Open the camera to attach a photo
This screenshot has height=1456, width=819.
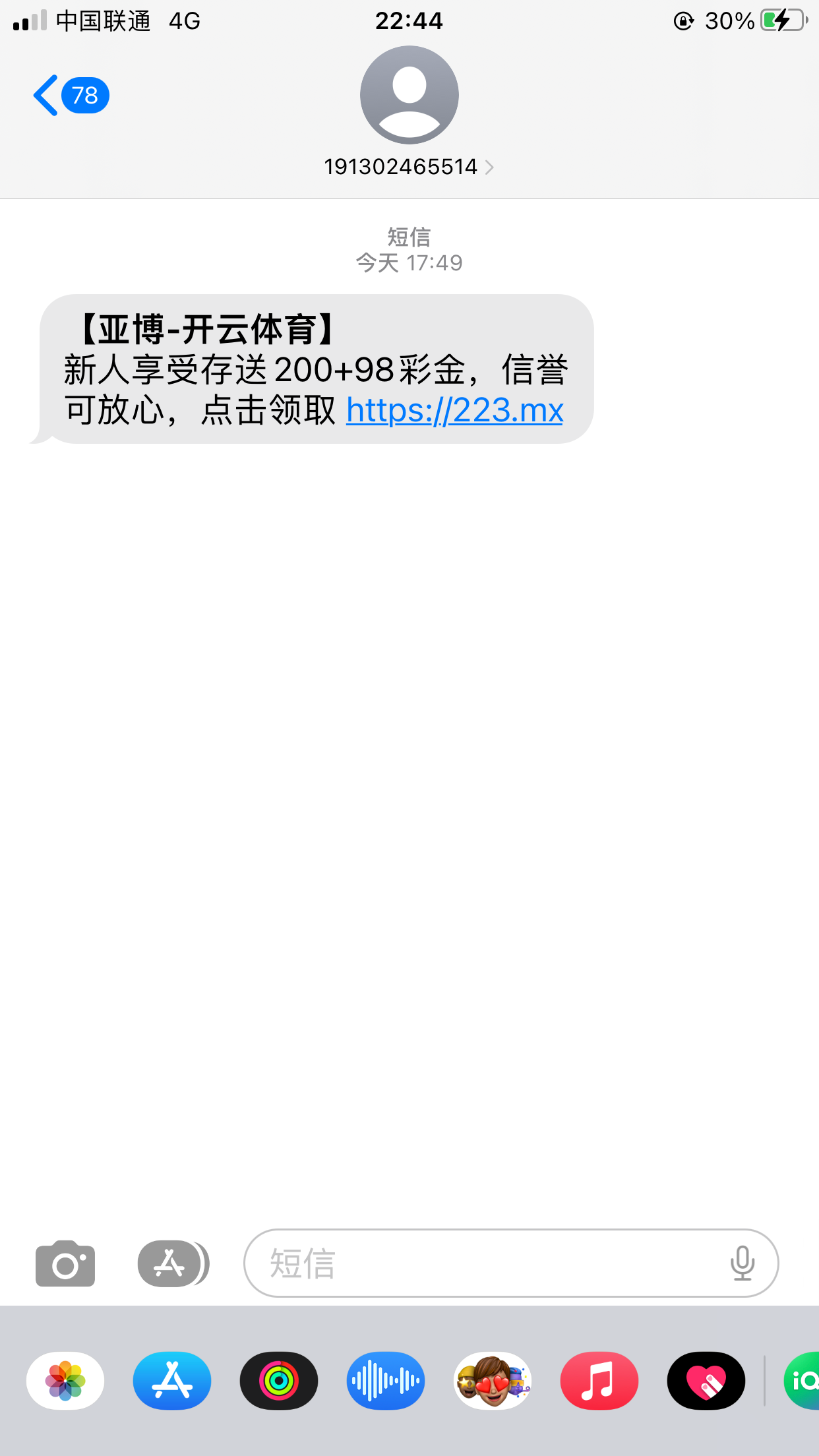pos(65,1263)
